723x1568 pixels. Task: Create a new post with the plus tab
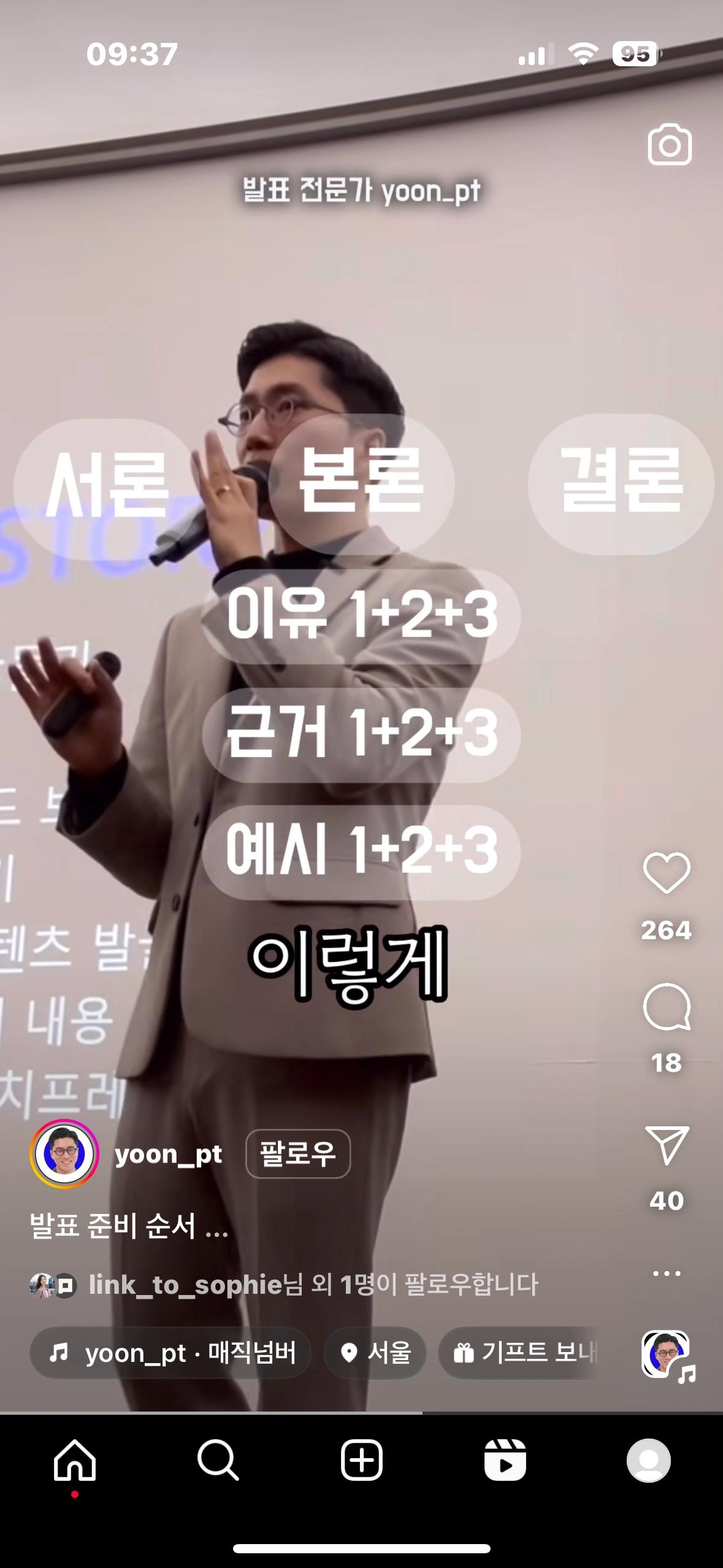[361, 1461]
